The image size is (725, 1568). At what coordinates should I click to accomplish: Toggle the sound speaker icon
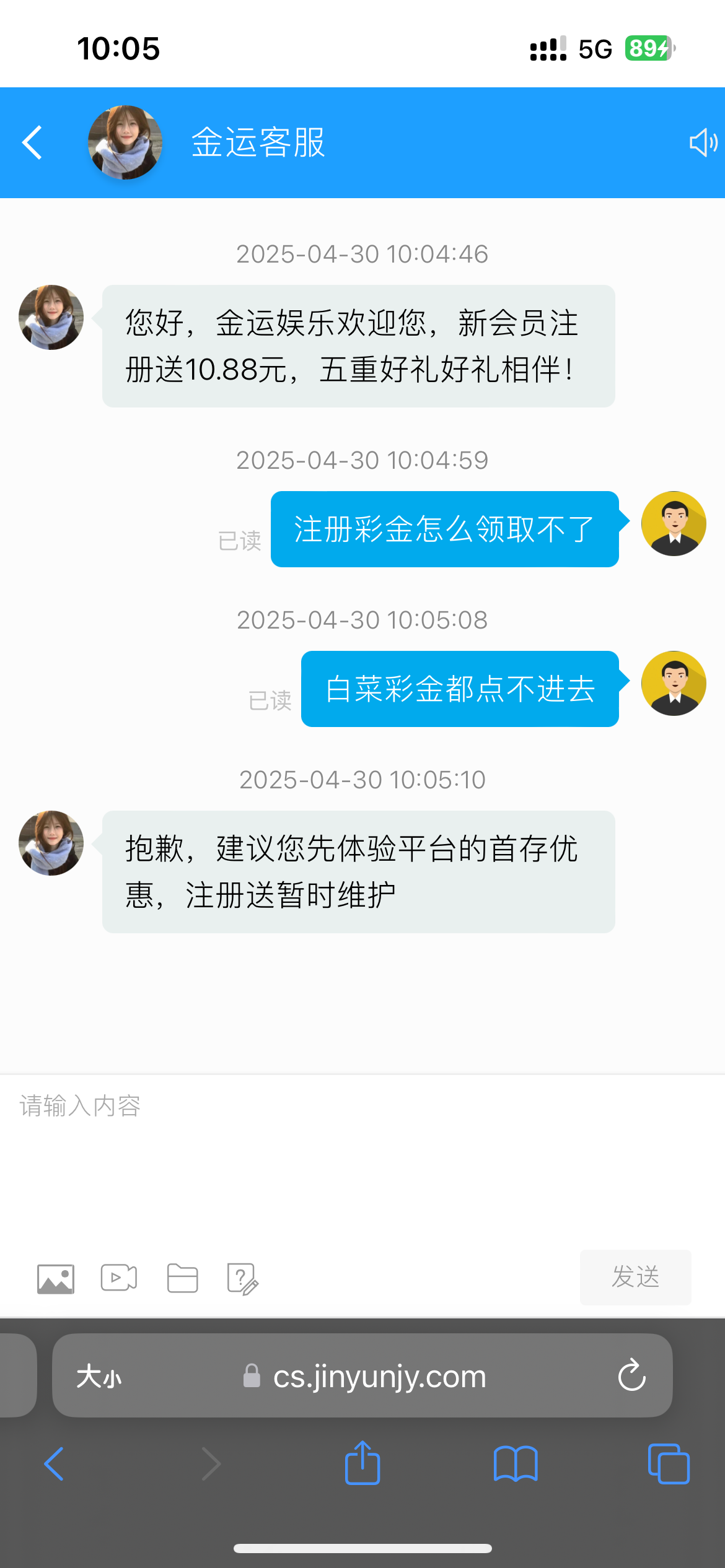pyautogui.click(x=703, y=142)
